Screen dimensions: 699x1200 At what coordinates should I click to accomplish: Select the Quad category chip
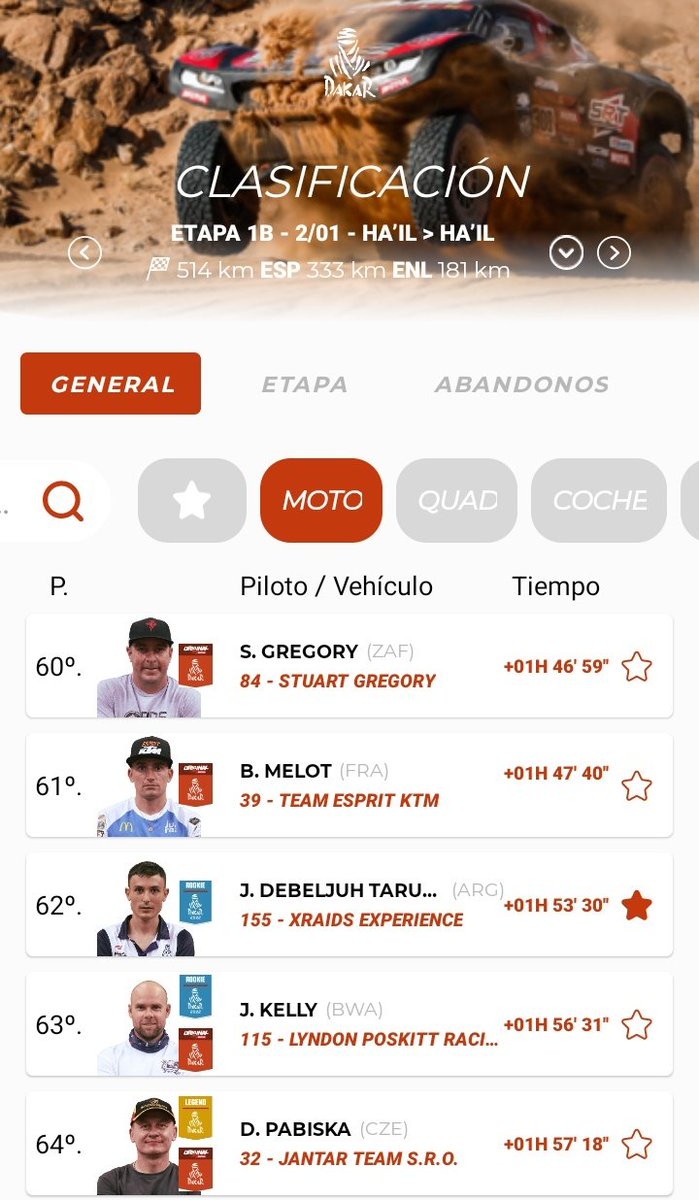coord(457,500)
